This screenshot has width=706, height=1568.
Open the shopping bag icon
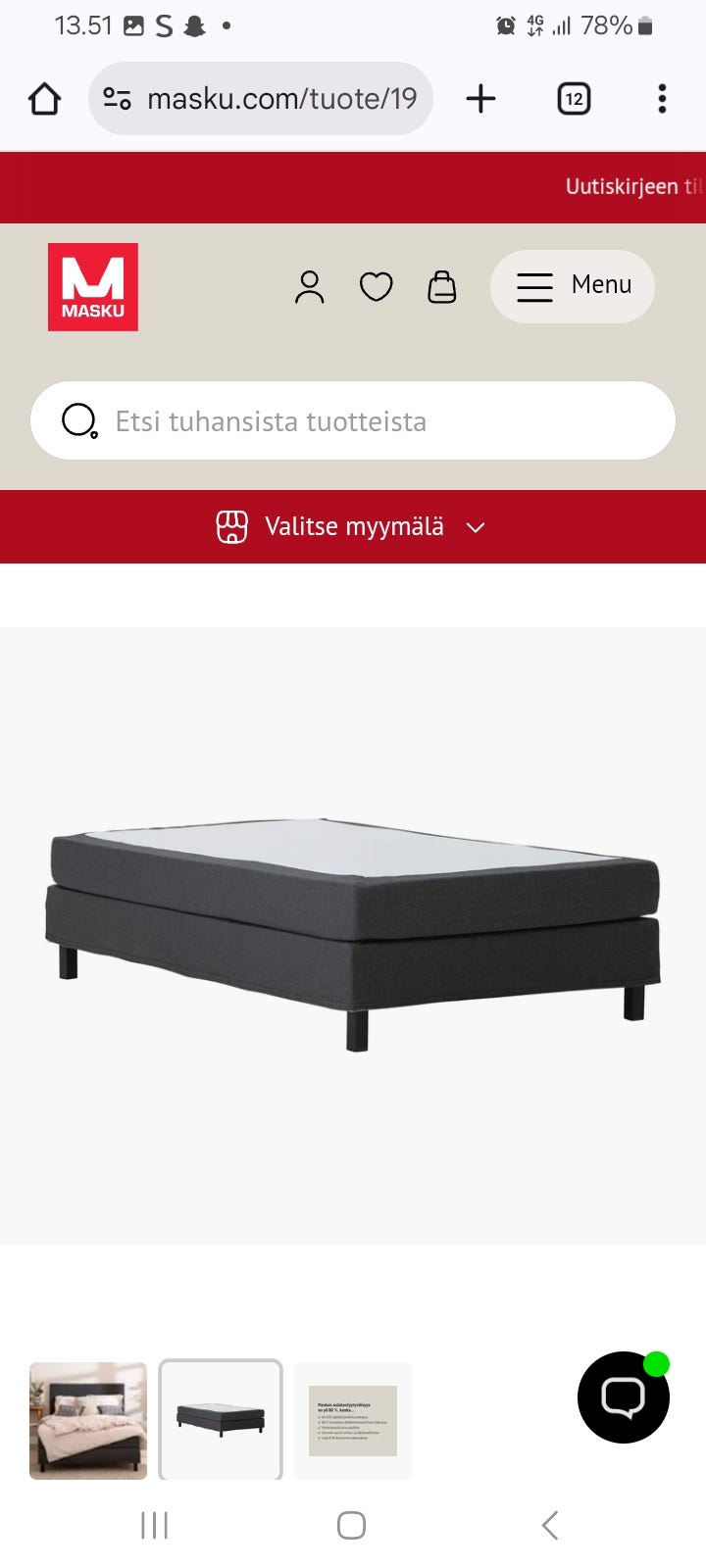(441, 286)
